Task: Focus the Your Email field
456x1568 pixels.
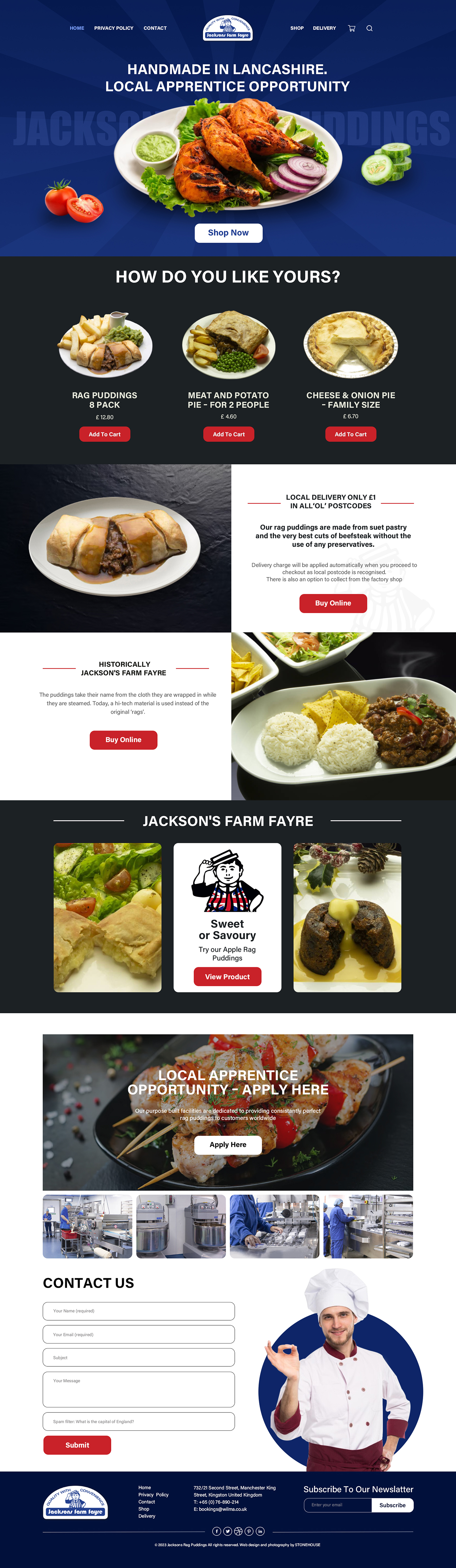Action: (x=139, y=1334)
